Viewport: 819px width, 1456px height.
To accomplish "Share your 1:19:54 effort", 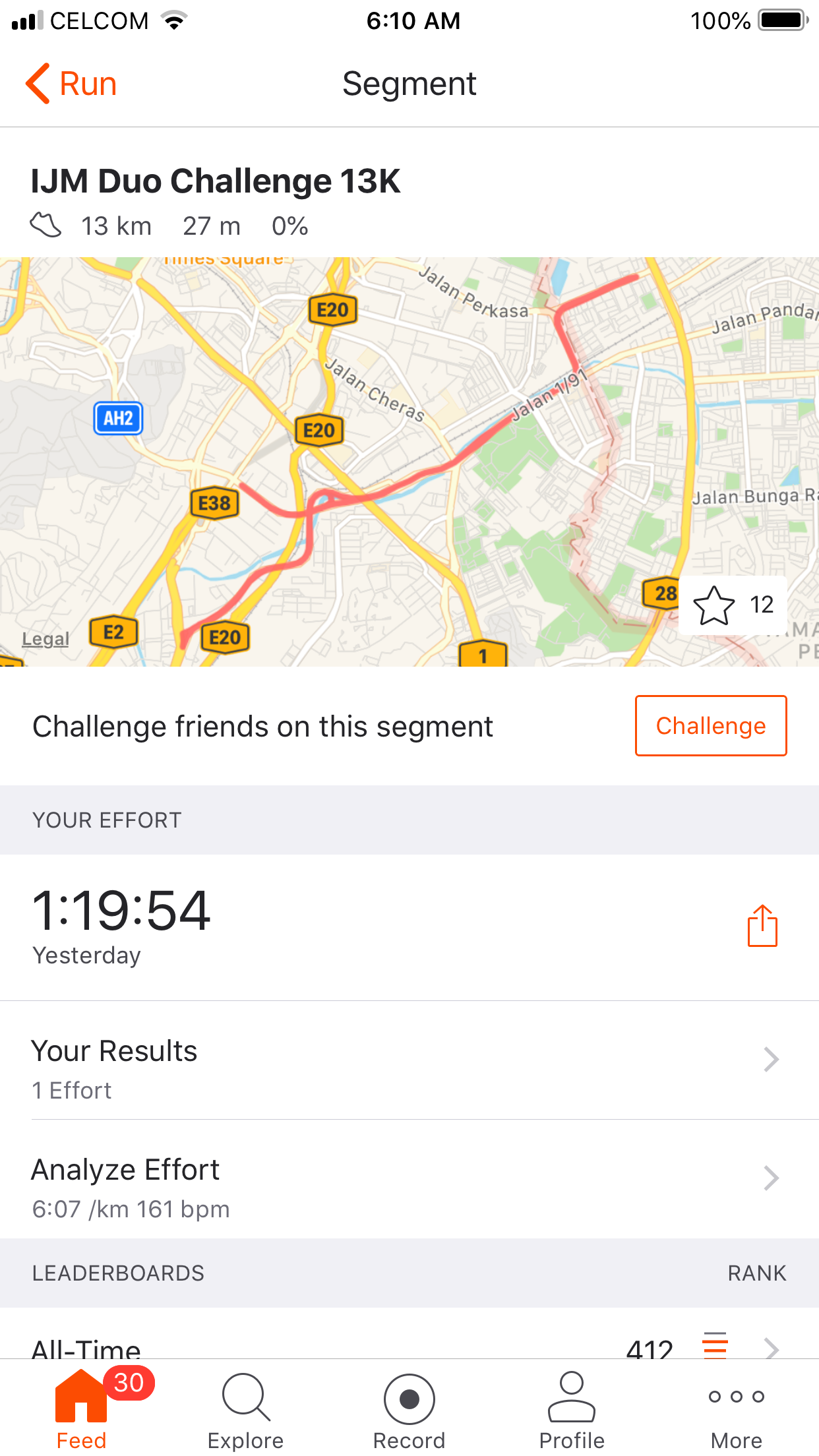I will point(762,926).
